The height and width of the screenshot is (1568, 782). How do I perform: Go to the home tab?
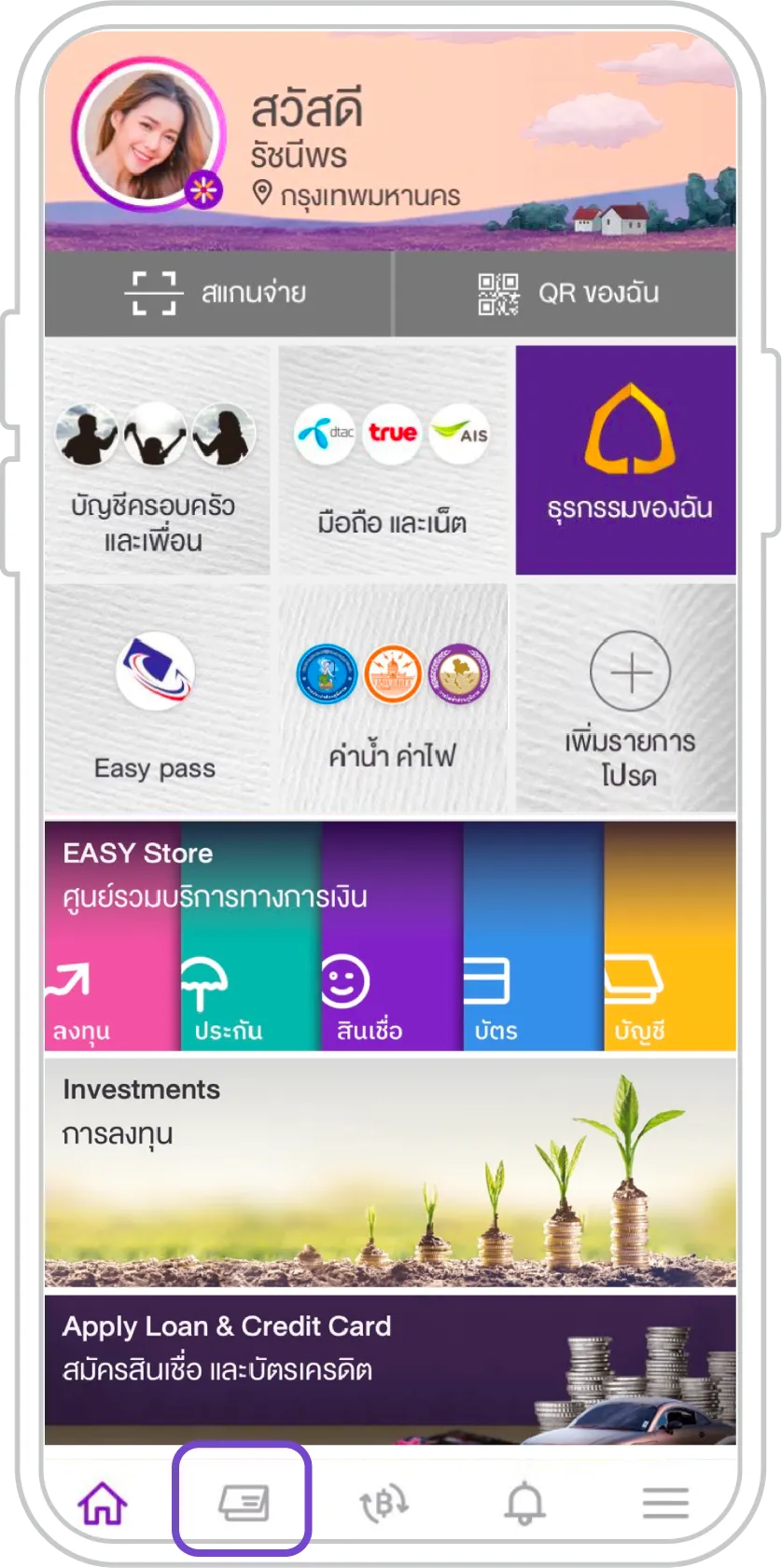(102, 1503)
